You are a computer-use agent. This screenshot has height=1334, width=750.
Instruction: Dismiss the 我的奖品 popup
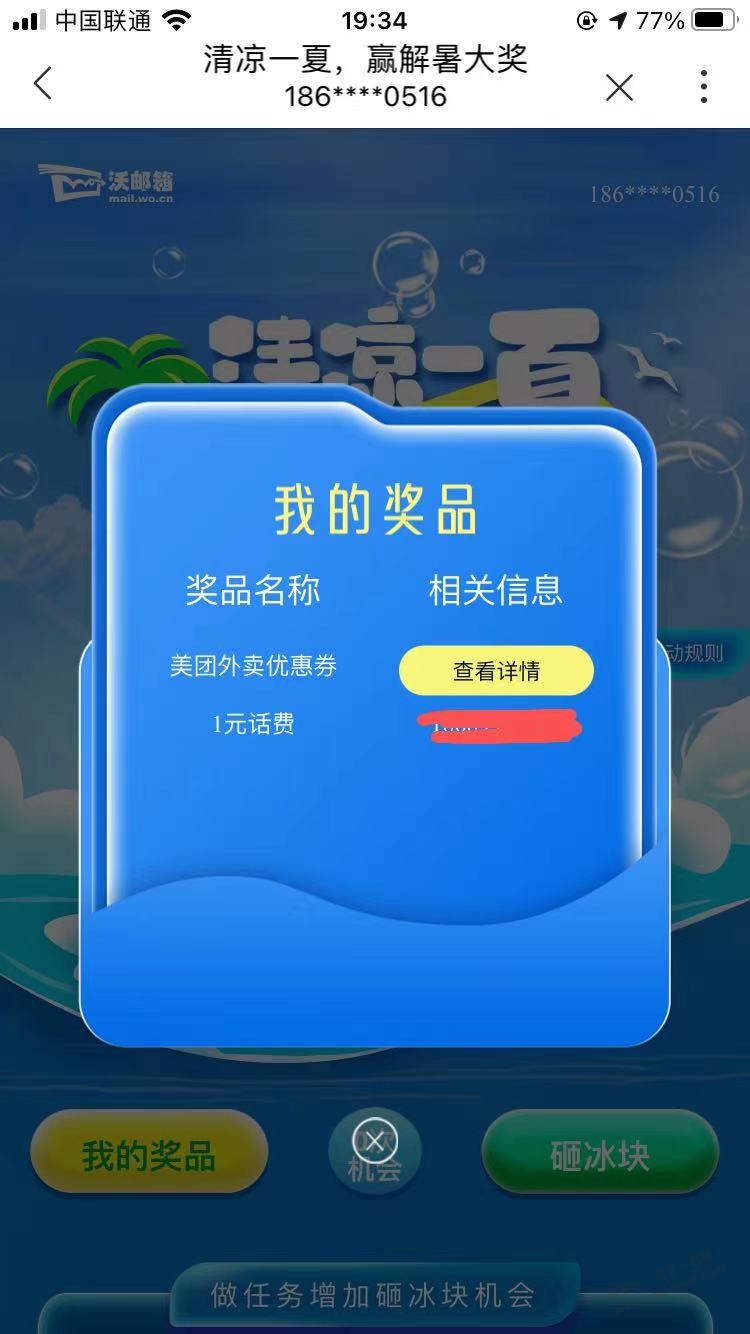click(375, 1141)
